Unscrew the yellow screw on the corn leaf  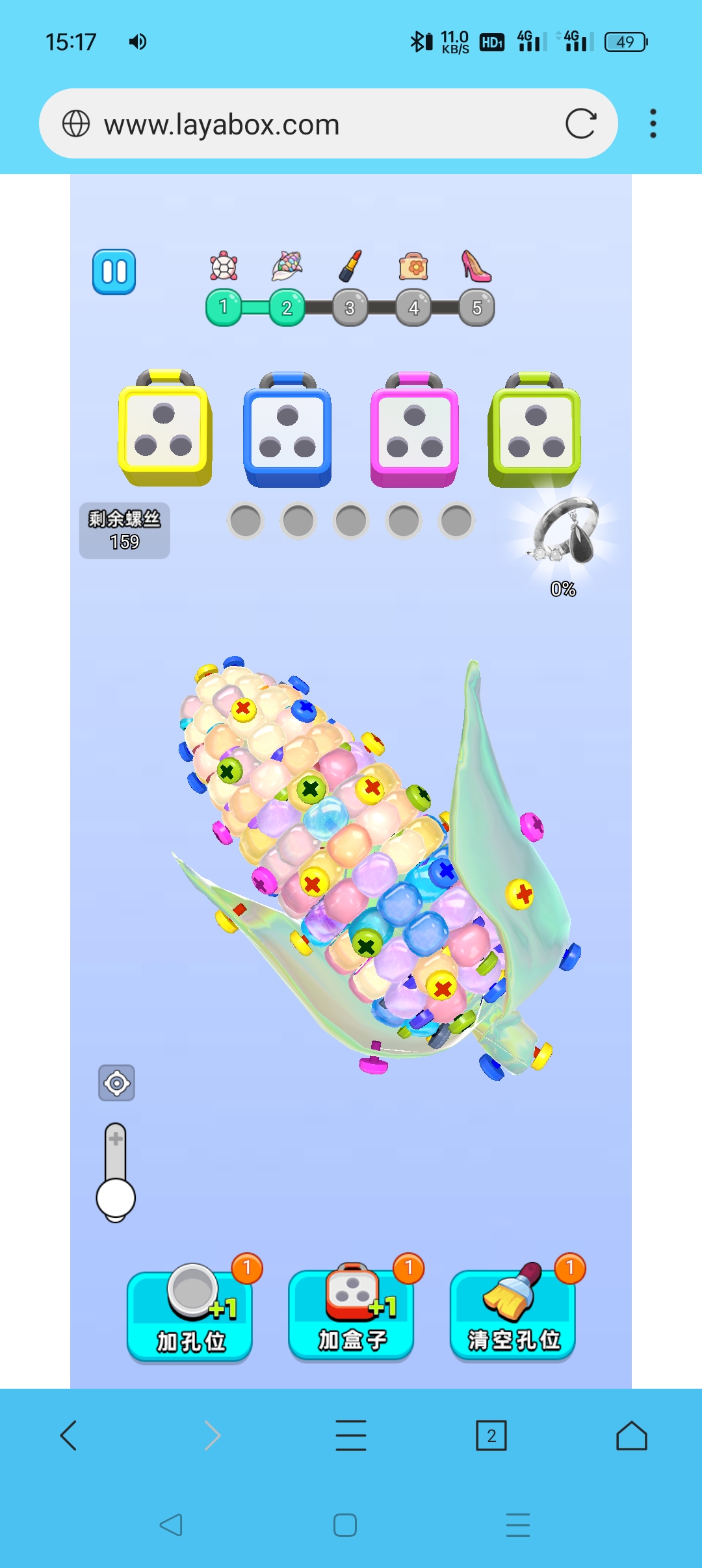pyautogui.click(x=520, y=894)
